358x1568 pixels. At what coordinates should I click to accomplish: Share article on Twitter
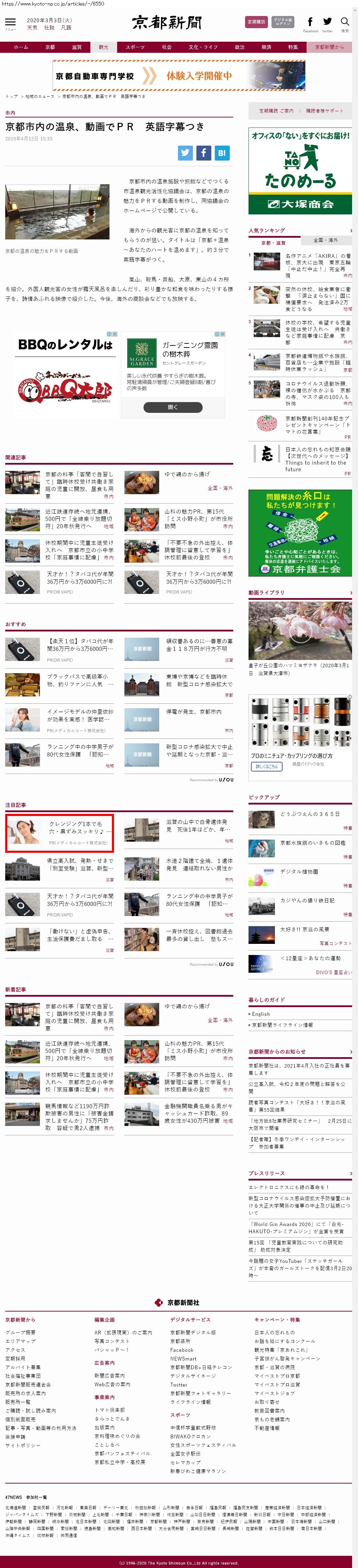pos(186,153)
